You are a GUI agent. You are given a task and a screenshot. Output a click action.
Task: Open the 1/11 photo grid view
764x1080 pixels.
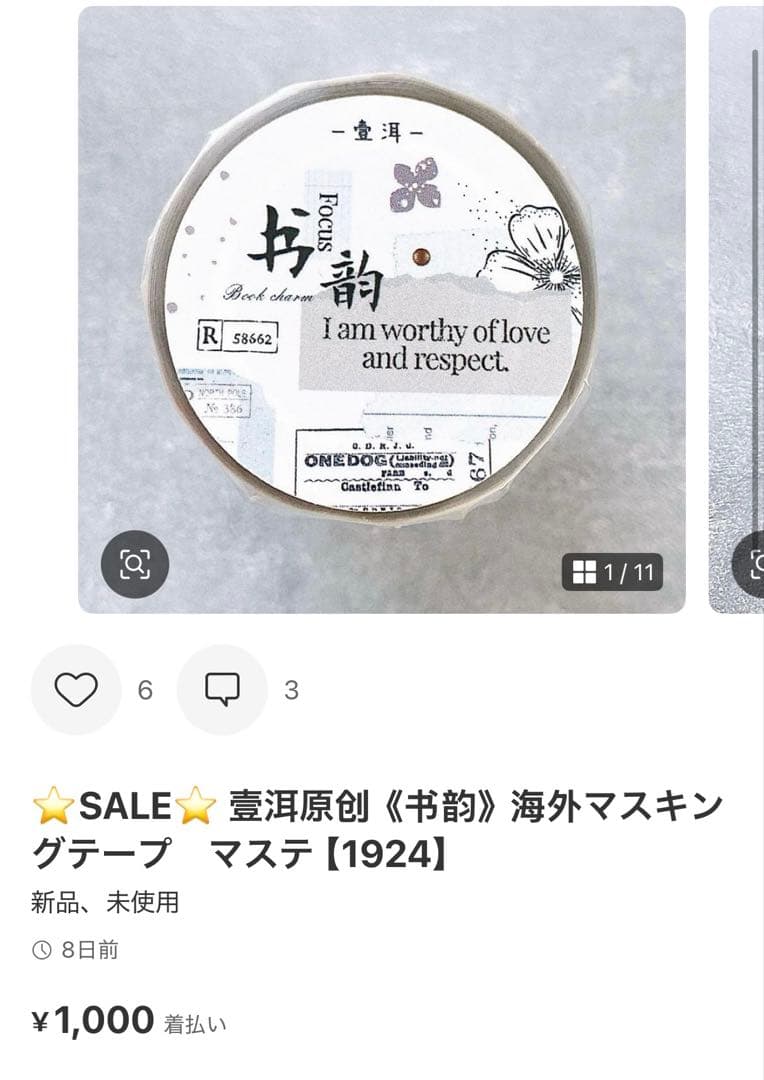point(612,572)
